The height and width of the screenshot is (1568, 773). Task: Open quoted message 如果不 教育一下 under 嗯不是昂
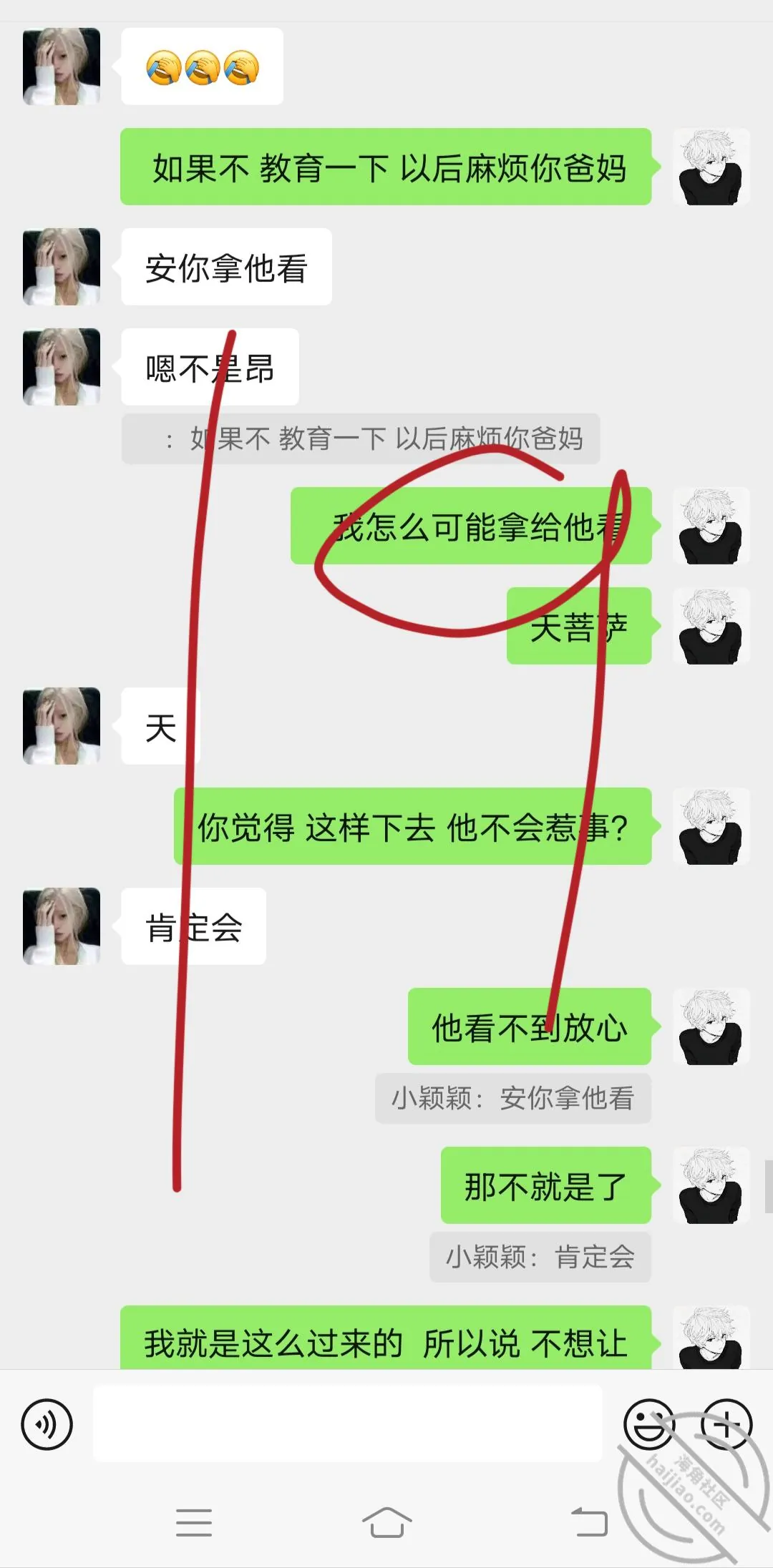point(361,438)
